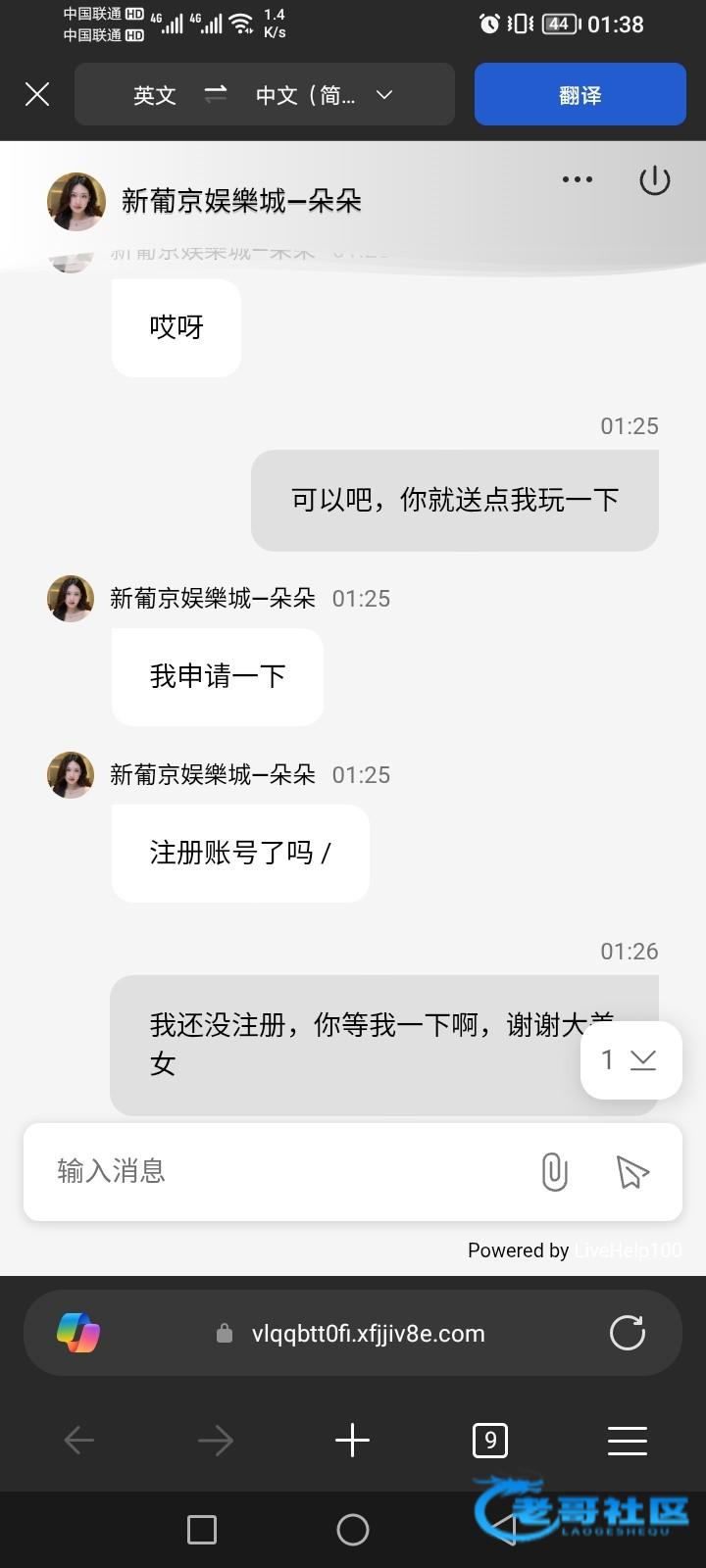The height and width of the screenshot is (1568, 706).
Task: End the chat with the power icon
Action: click(654, 180)
